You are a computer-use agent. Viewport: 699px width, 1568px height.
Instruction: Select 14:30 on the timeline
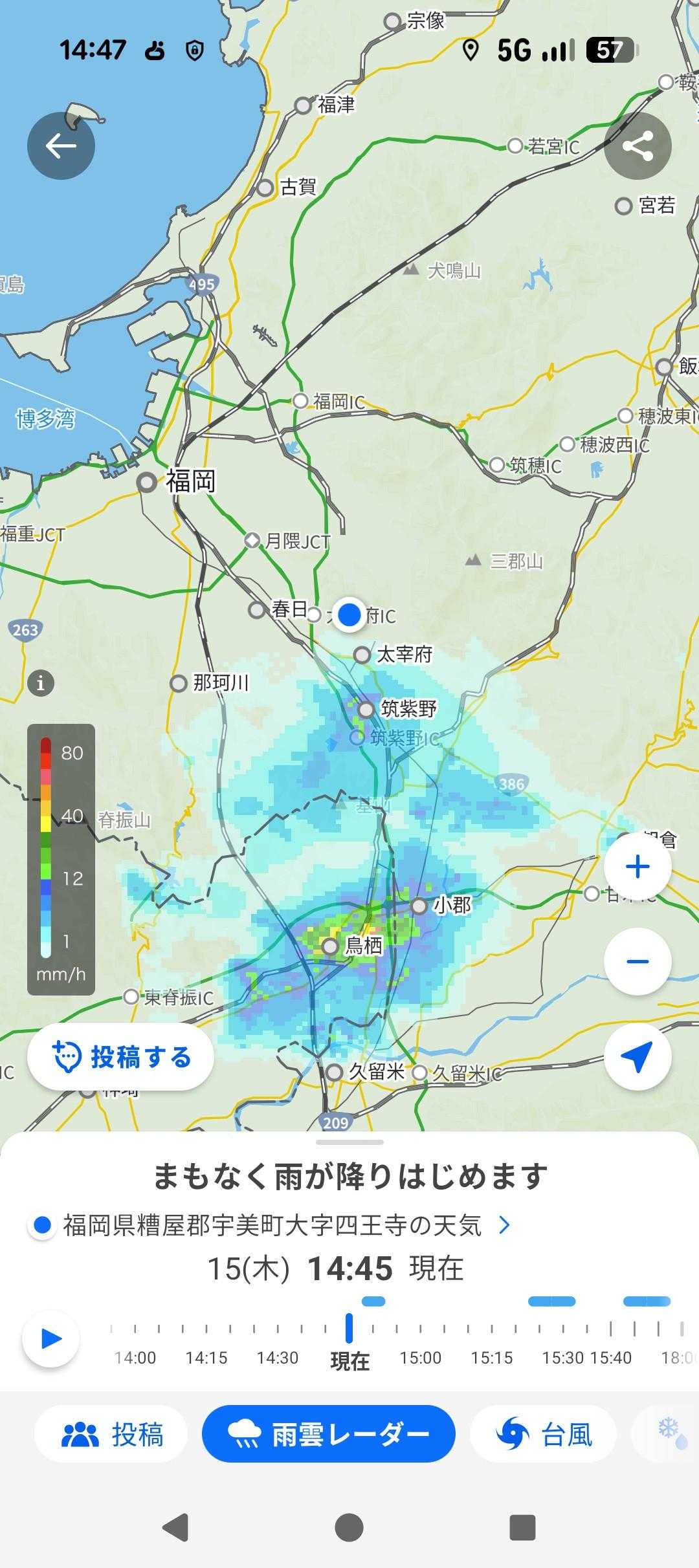tap(278, 1358)
